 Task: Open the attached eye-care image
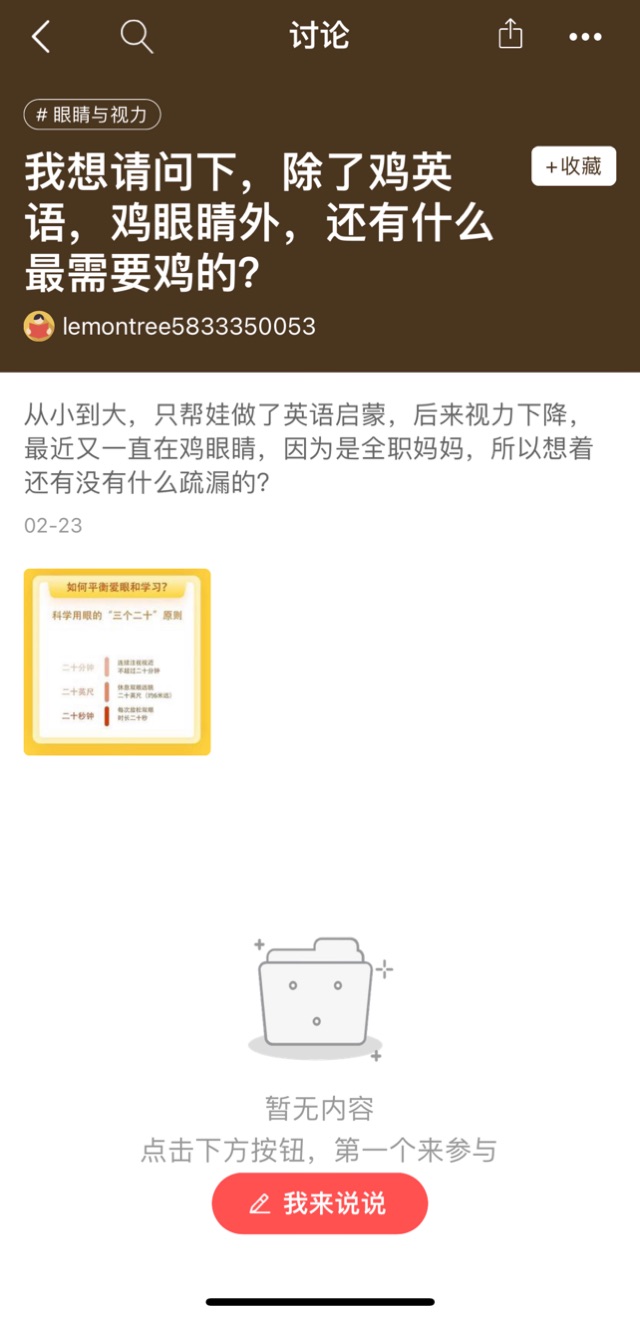(x=117, y=662)
